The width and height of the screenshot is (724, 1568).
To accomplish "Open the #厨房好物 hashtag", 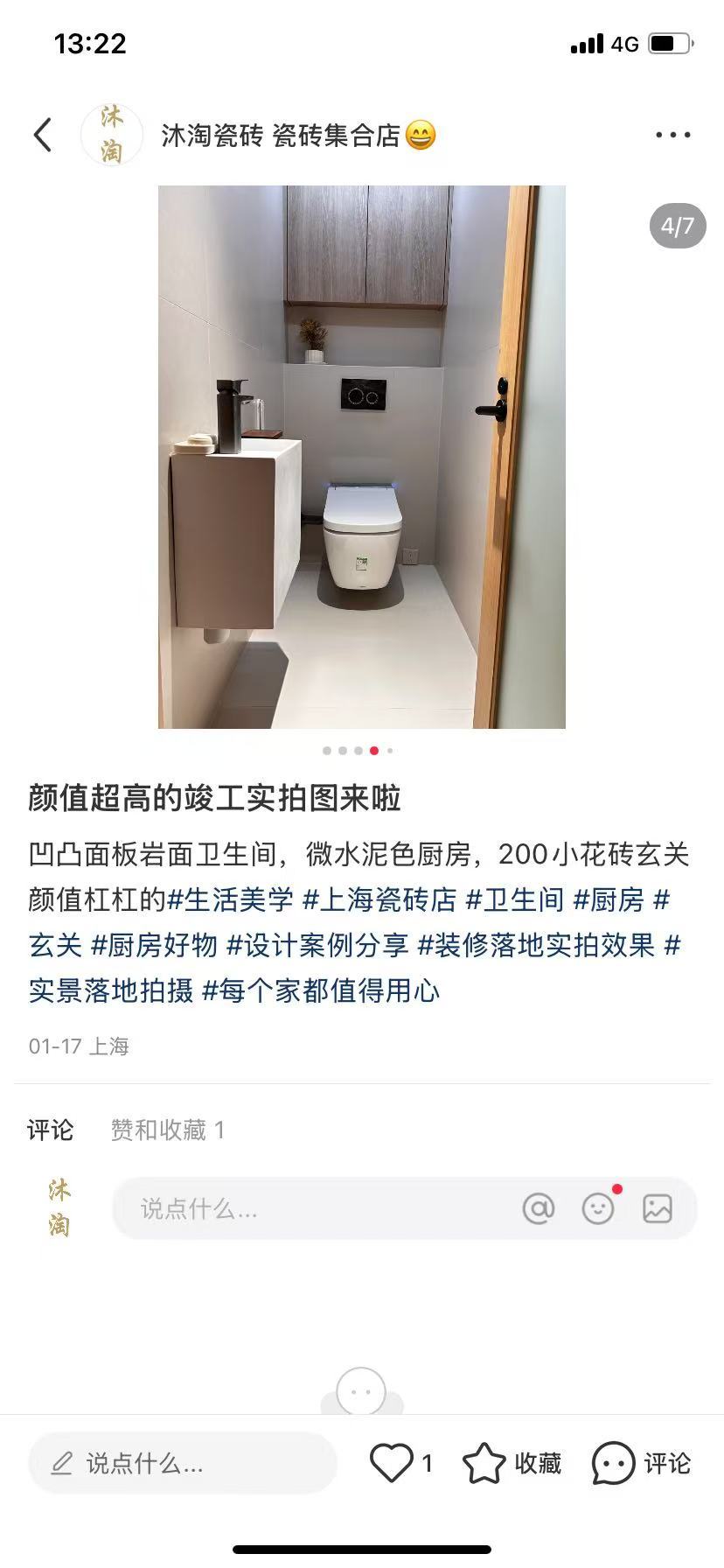I will pos(154,945).
